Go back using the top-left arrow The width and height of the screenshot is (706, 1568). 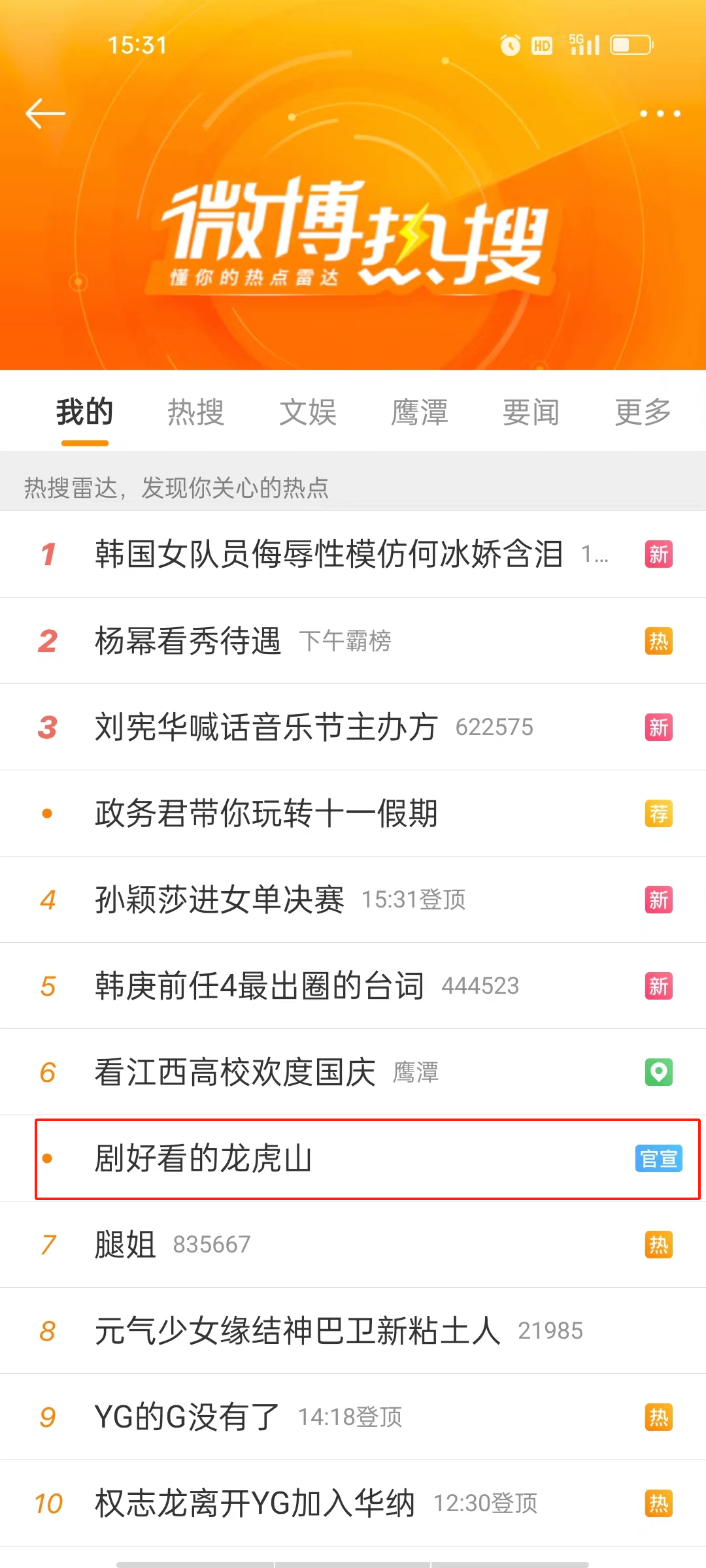(46, 114)
